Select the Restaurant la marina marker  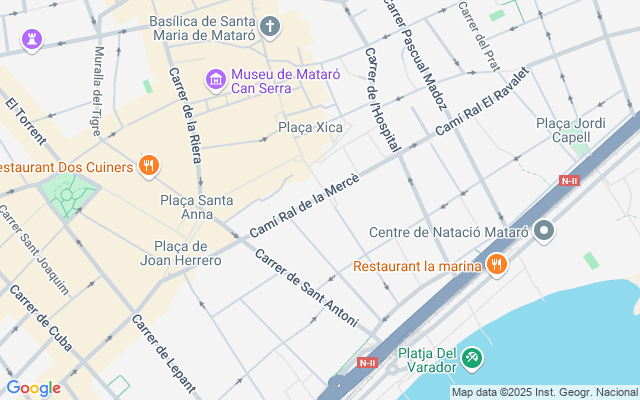497,265
